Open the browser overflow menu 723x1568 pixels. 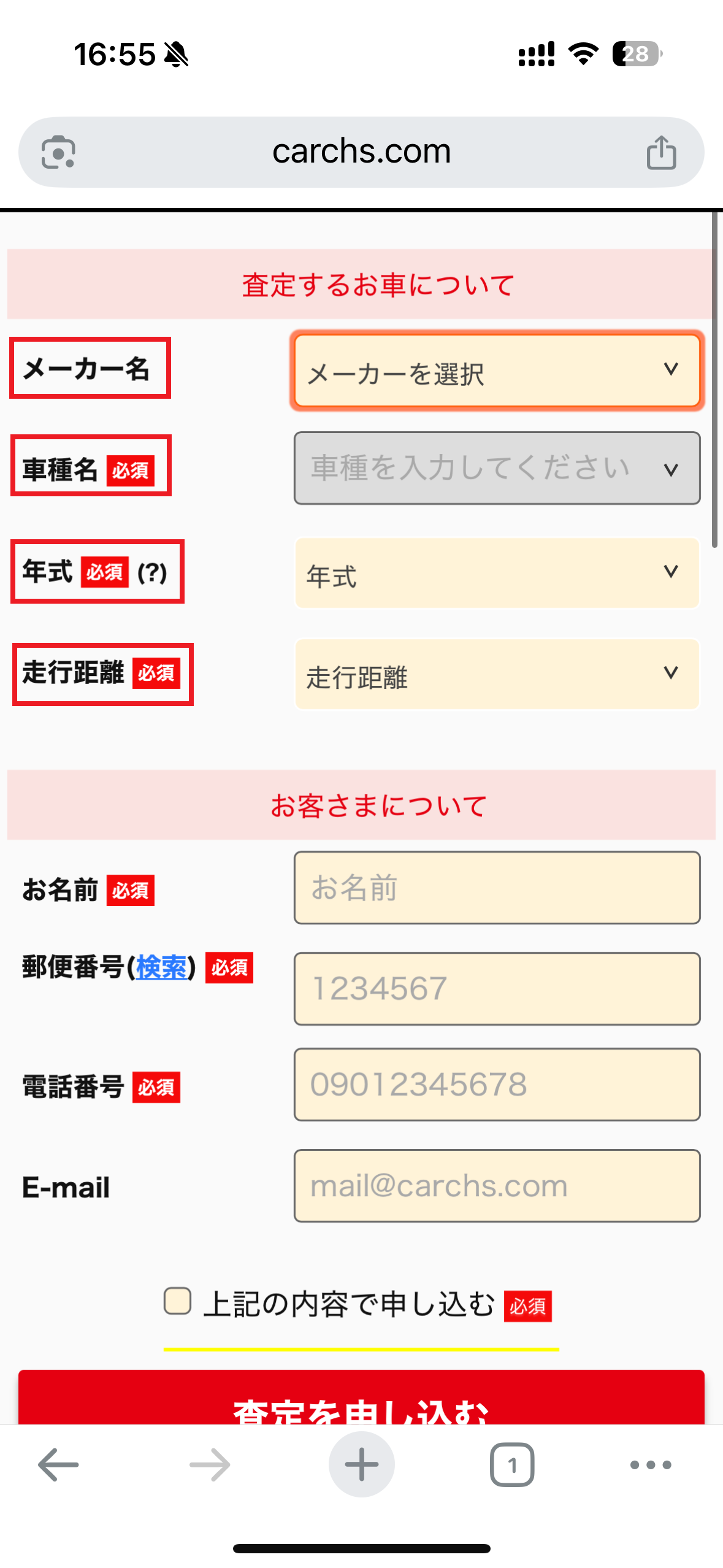click(651, 1465)
